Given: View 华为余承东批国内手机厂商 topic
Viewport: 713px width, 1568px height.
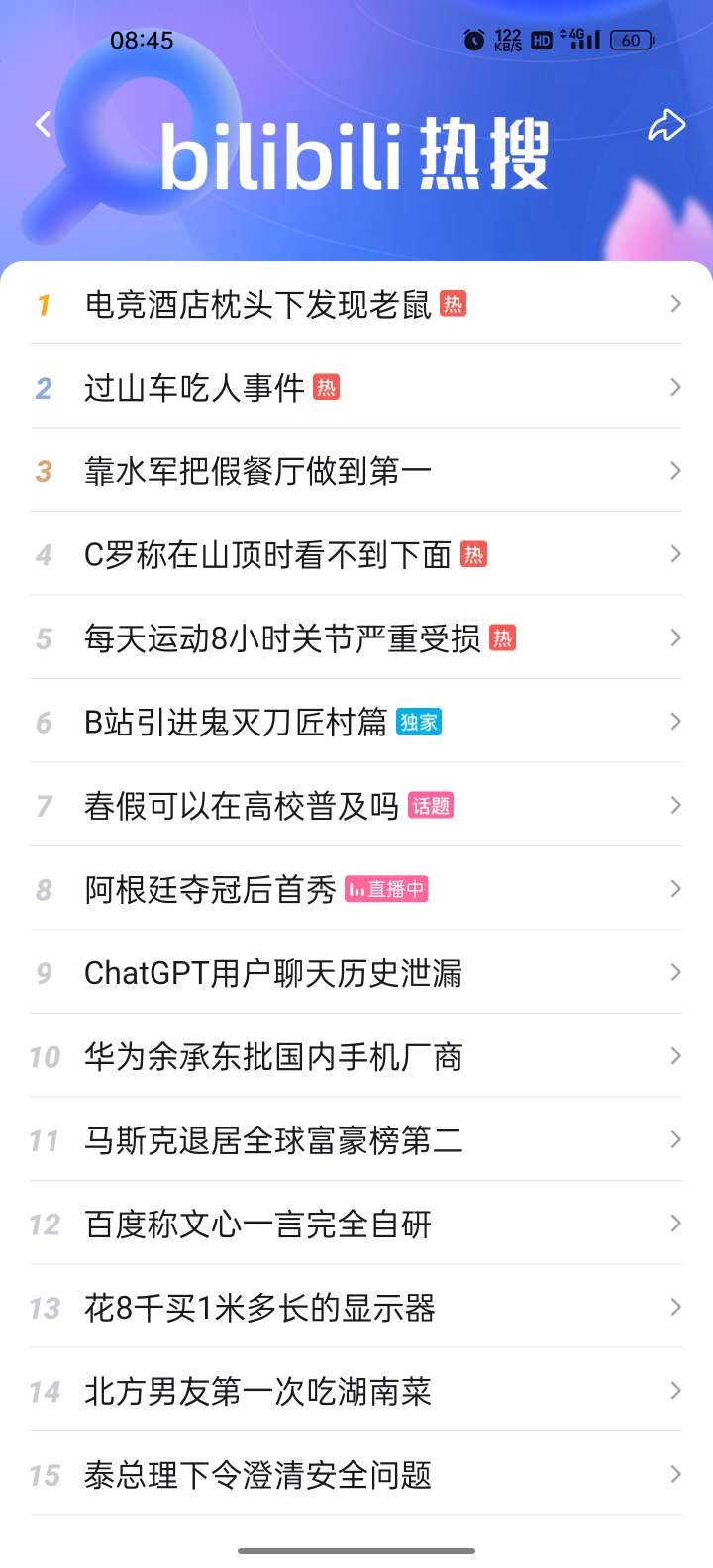Looking at the screenshot, I should [x=273, y=1057].
